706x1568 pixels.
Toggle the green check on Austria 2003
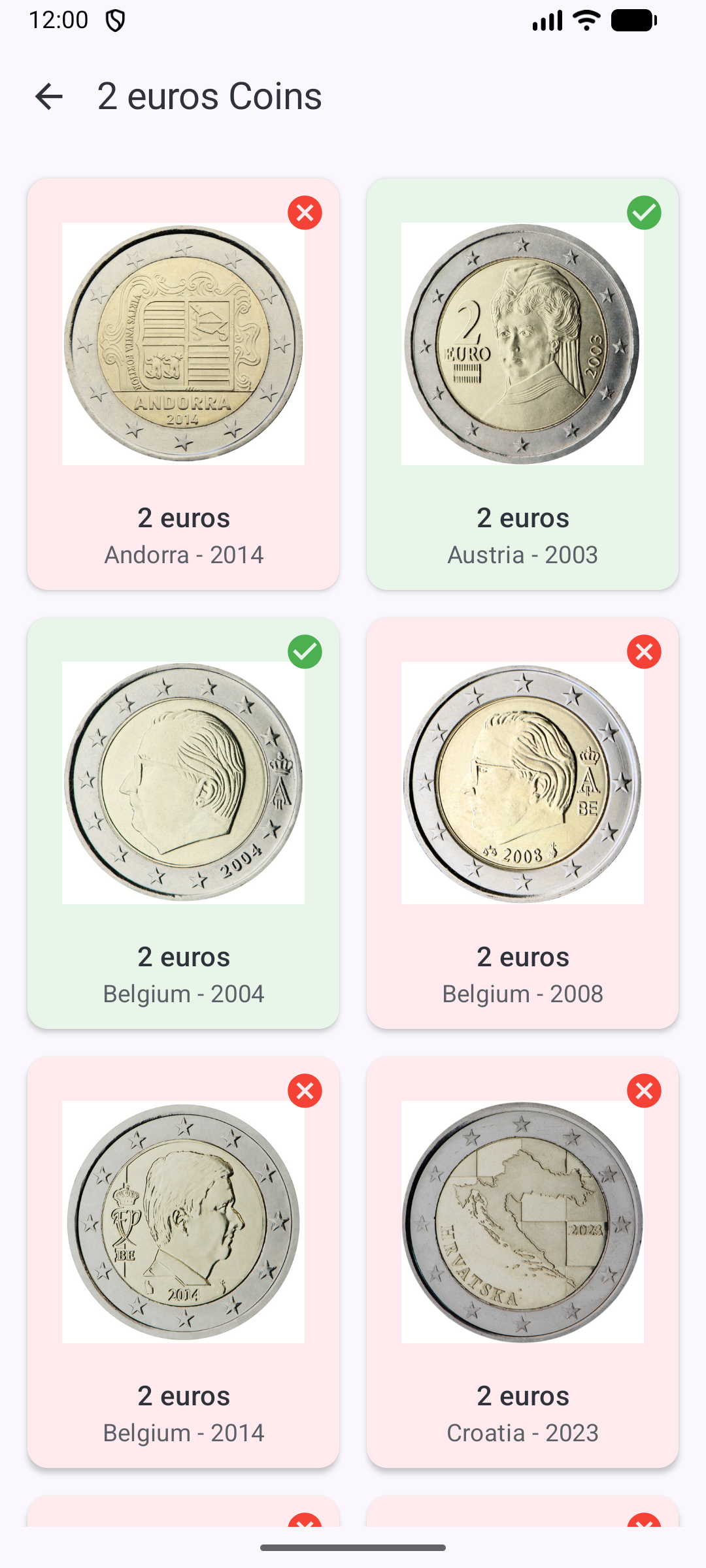644,213
